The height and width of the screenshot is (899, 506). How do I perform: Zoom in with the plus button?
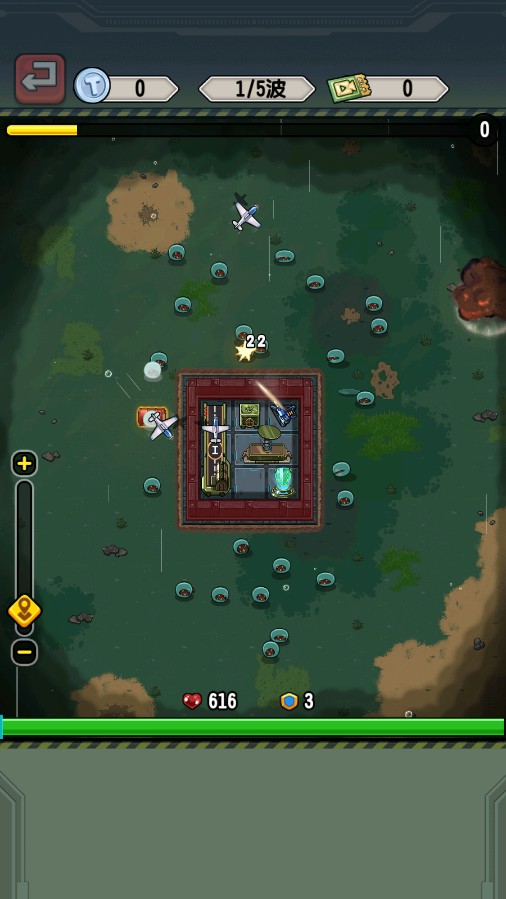24,463
